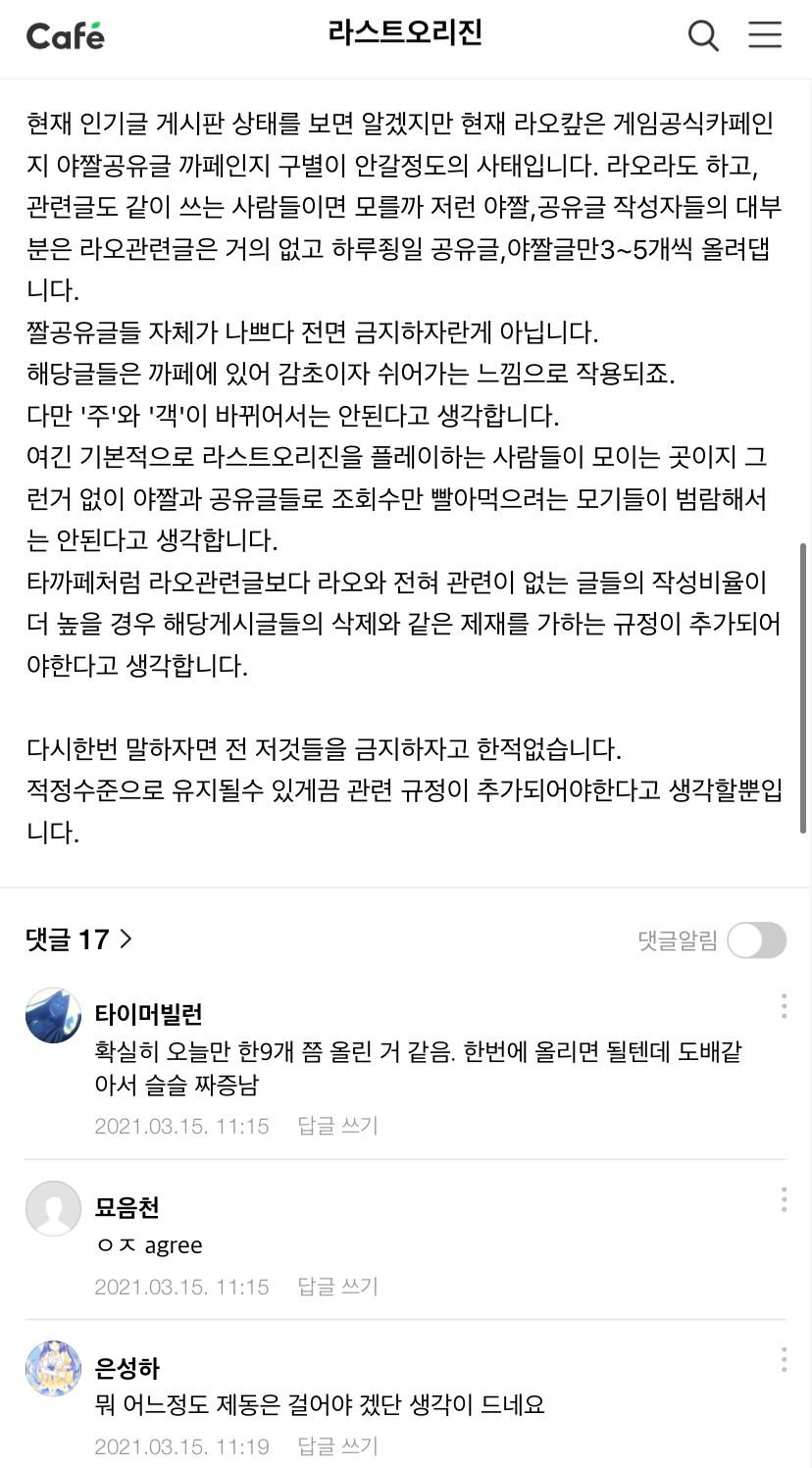Toggle the 댓글알림 switch

click(x=756, y=940)
